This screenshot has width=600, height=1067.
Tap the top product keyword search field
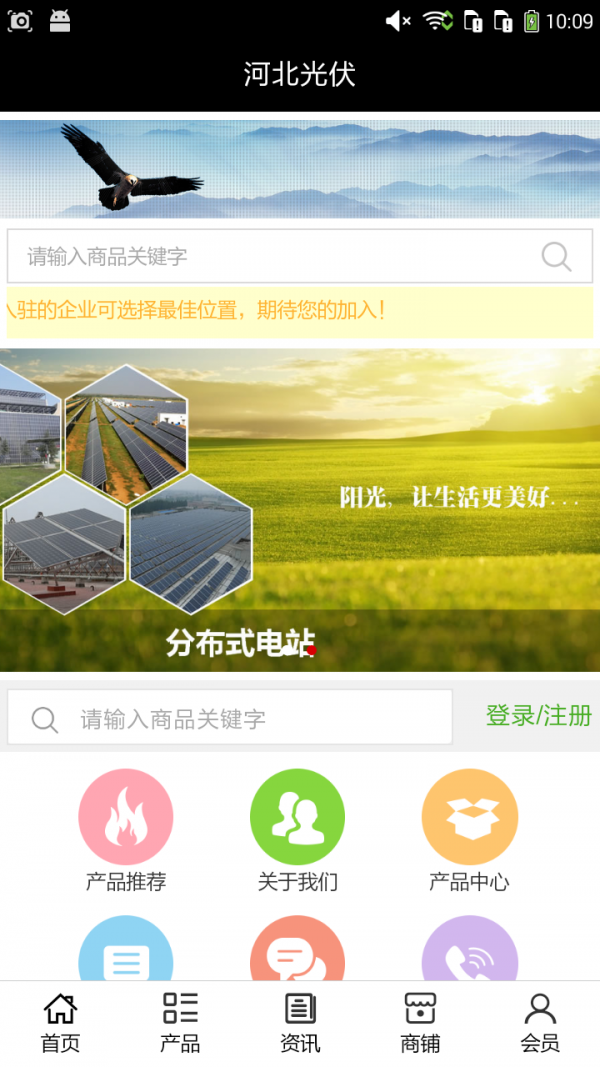(270, 257)
